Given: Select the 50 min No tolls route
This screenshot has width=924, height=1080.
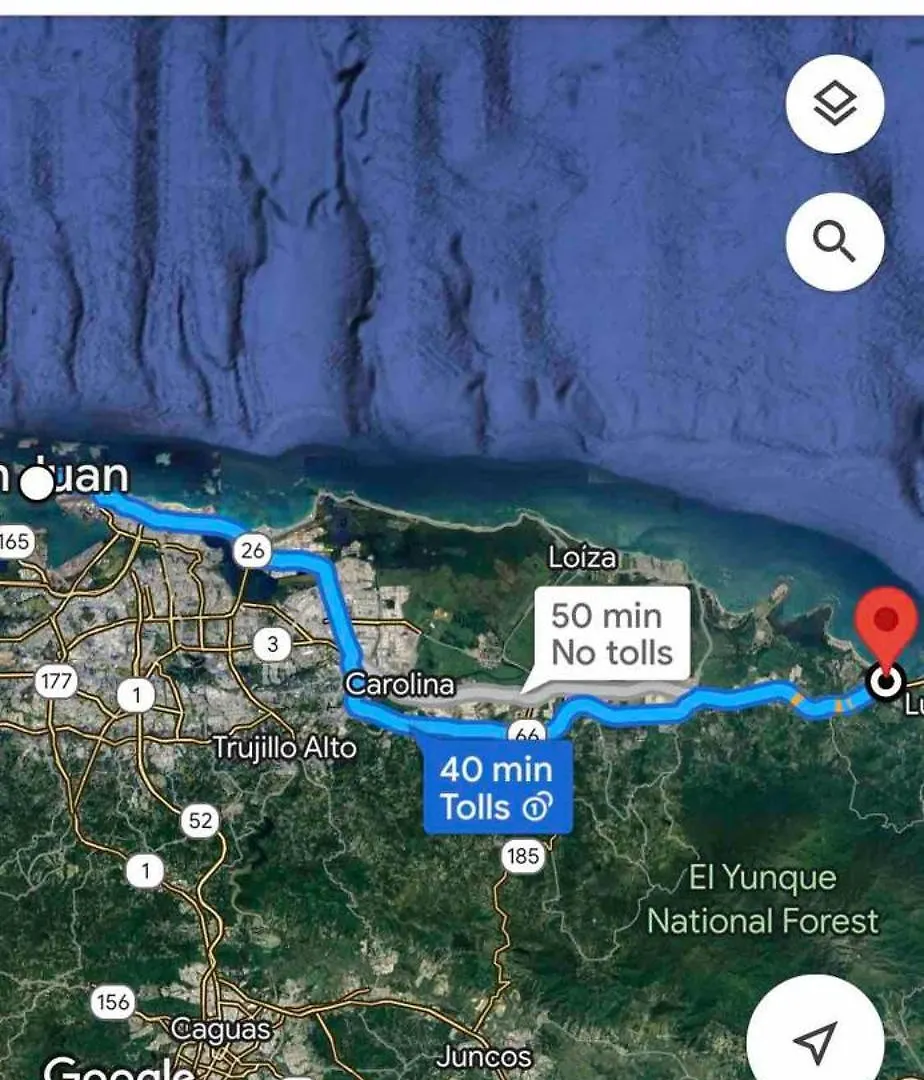Looking at the screenshot, I should (612, 634).
